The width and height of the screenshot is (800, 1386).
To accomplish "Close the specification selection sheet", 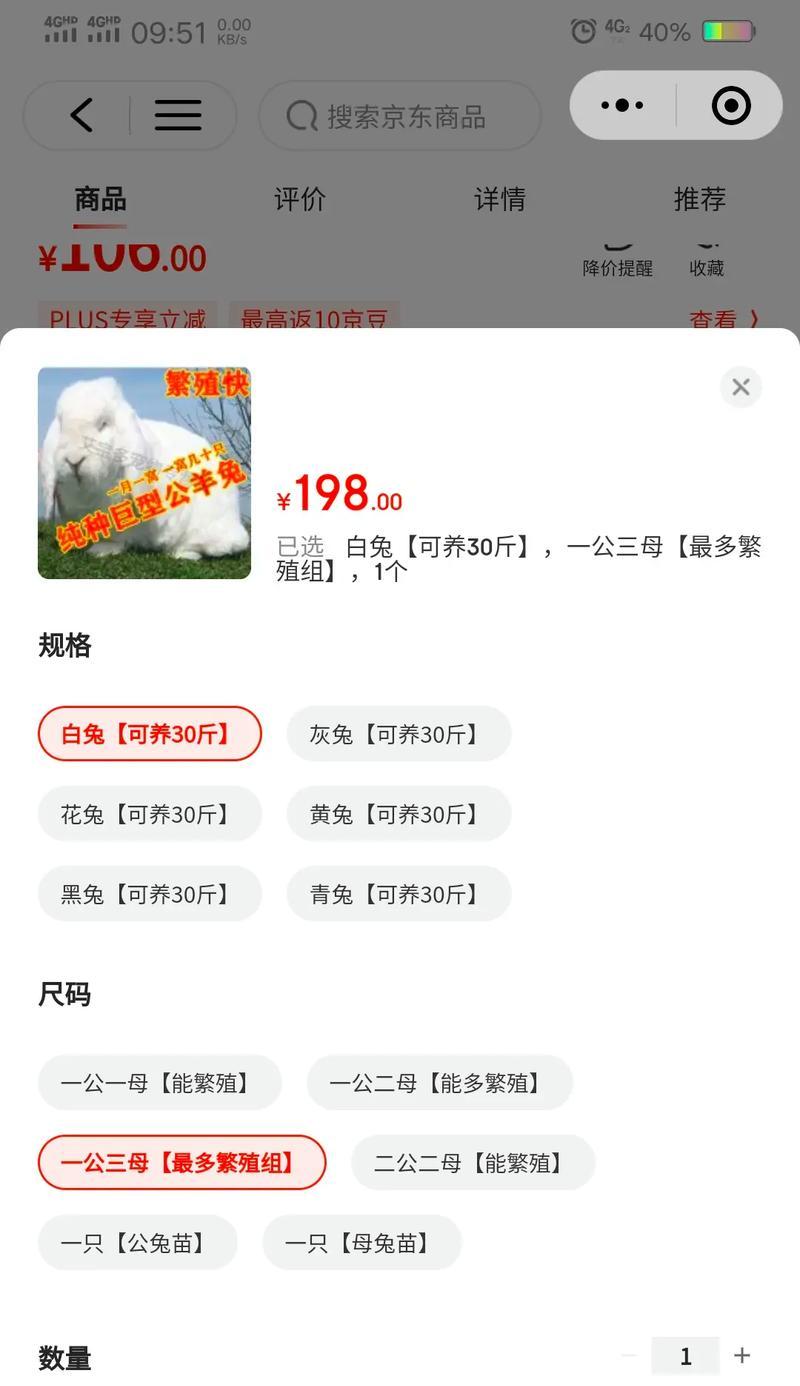I will coord(740,387).
